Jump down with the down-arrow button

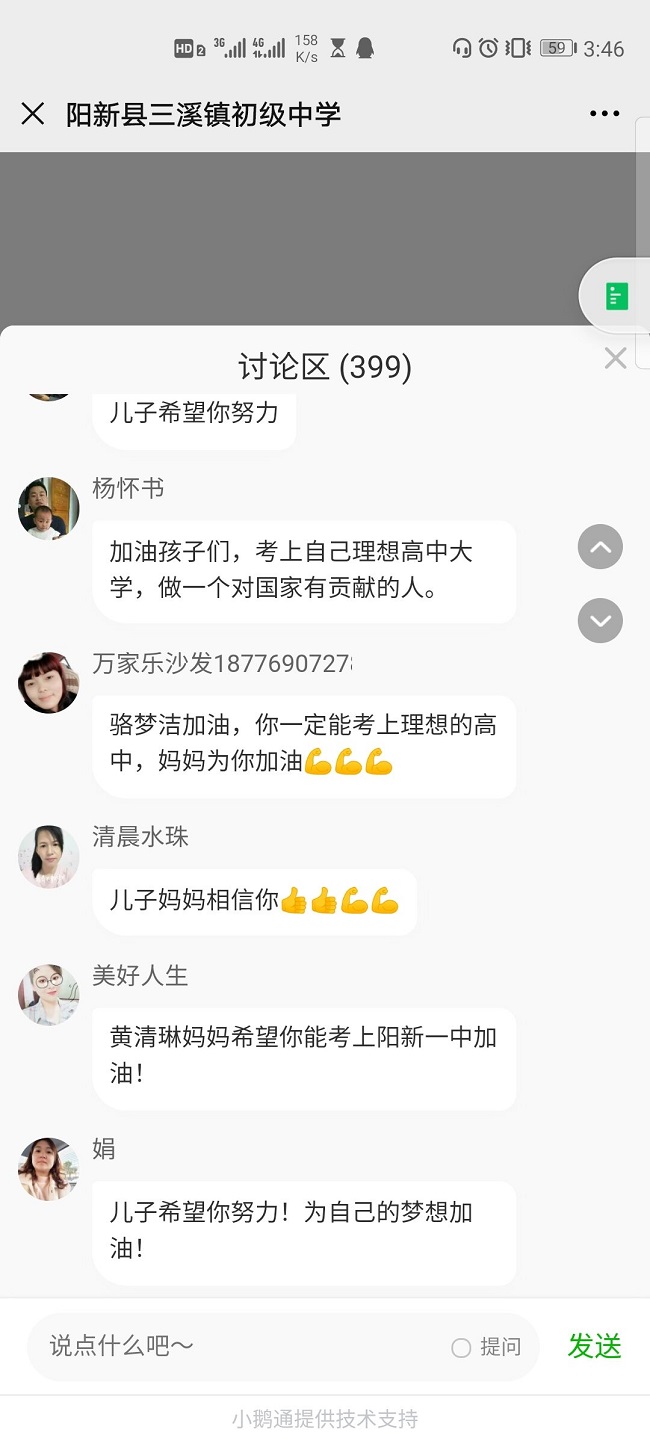600,621
